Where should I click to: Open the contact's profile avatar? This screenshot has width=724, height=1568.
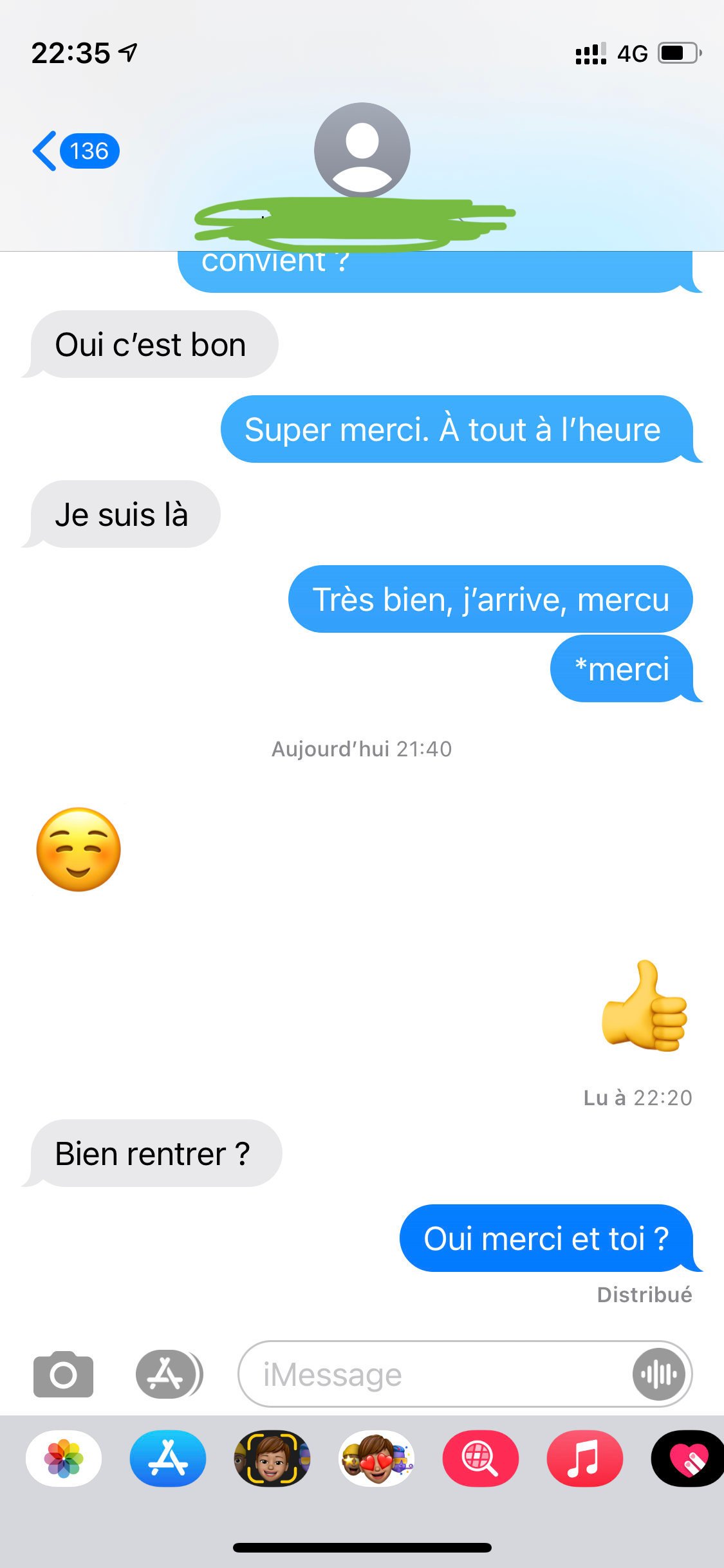(x=362, y=151)
